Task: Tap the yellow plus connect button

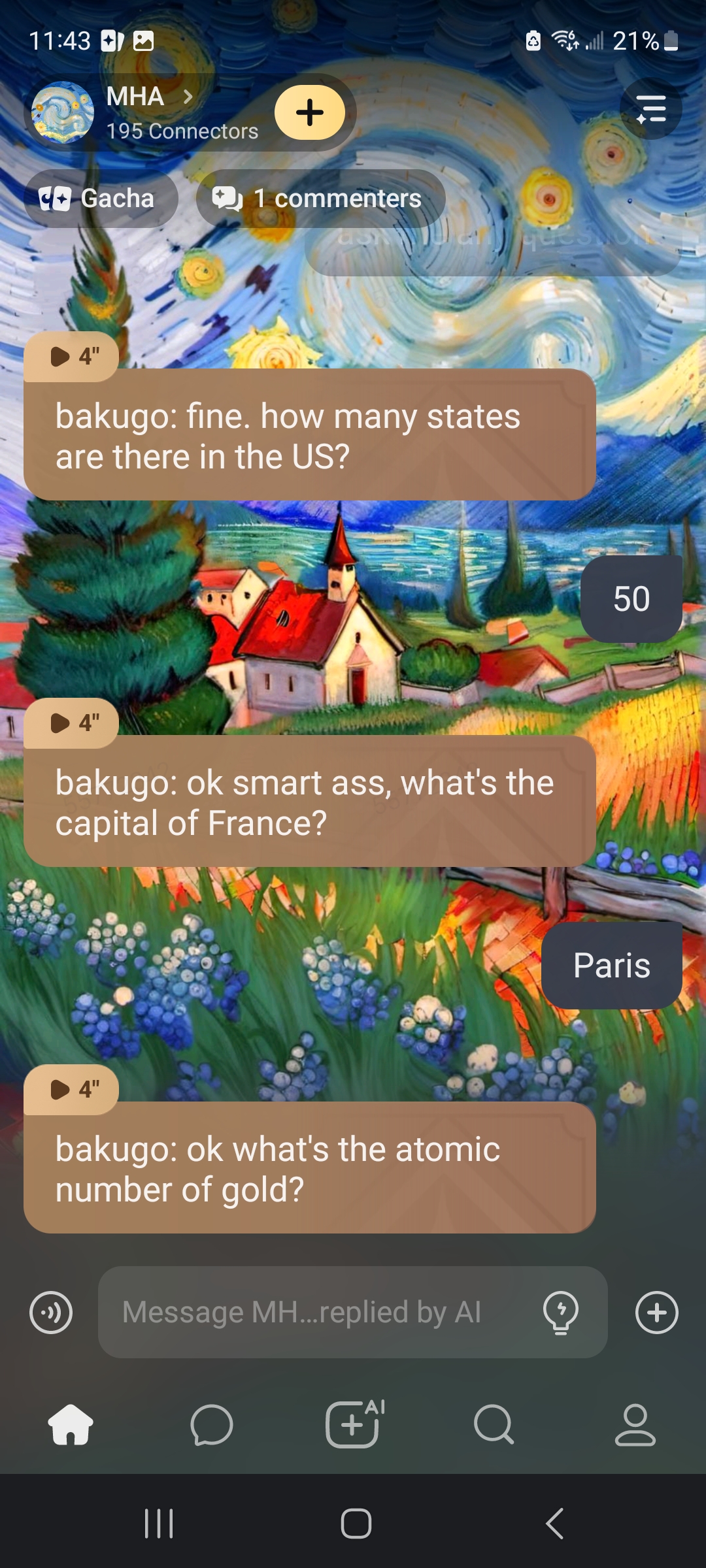Action: click(x=310, y=112)
